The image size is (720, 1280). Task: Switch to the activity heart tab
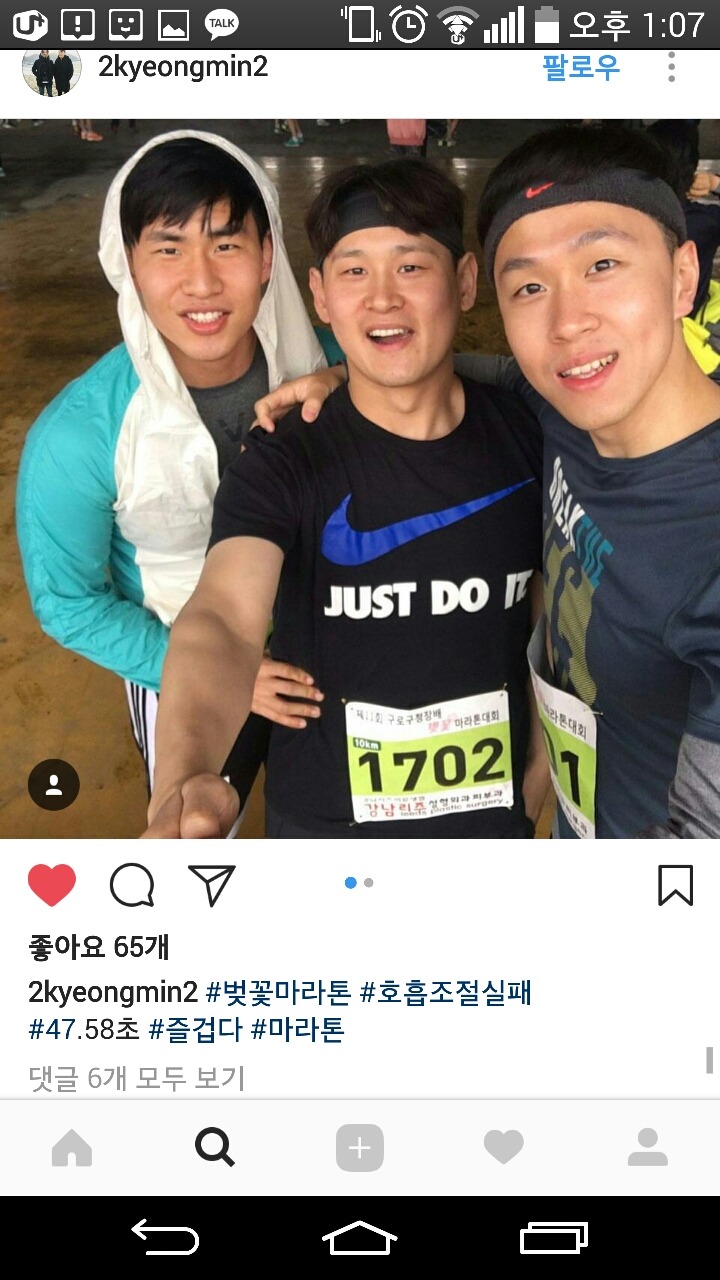click(x=504, y=1148)
